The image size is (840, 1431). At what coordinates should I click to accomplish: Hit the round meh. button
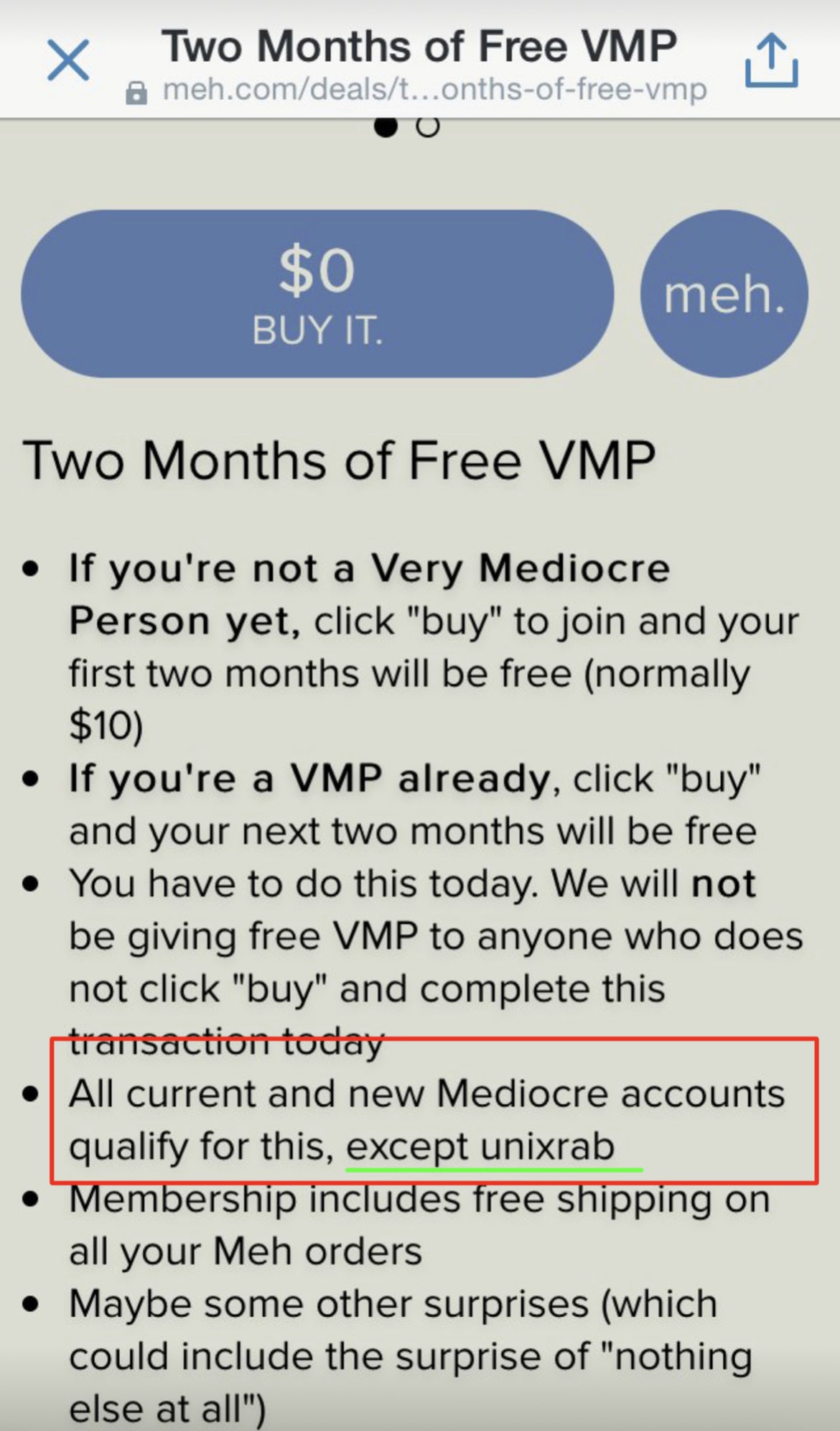[724, 294]
